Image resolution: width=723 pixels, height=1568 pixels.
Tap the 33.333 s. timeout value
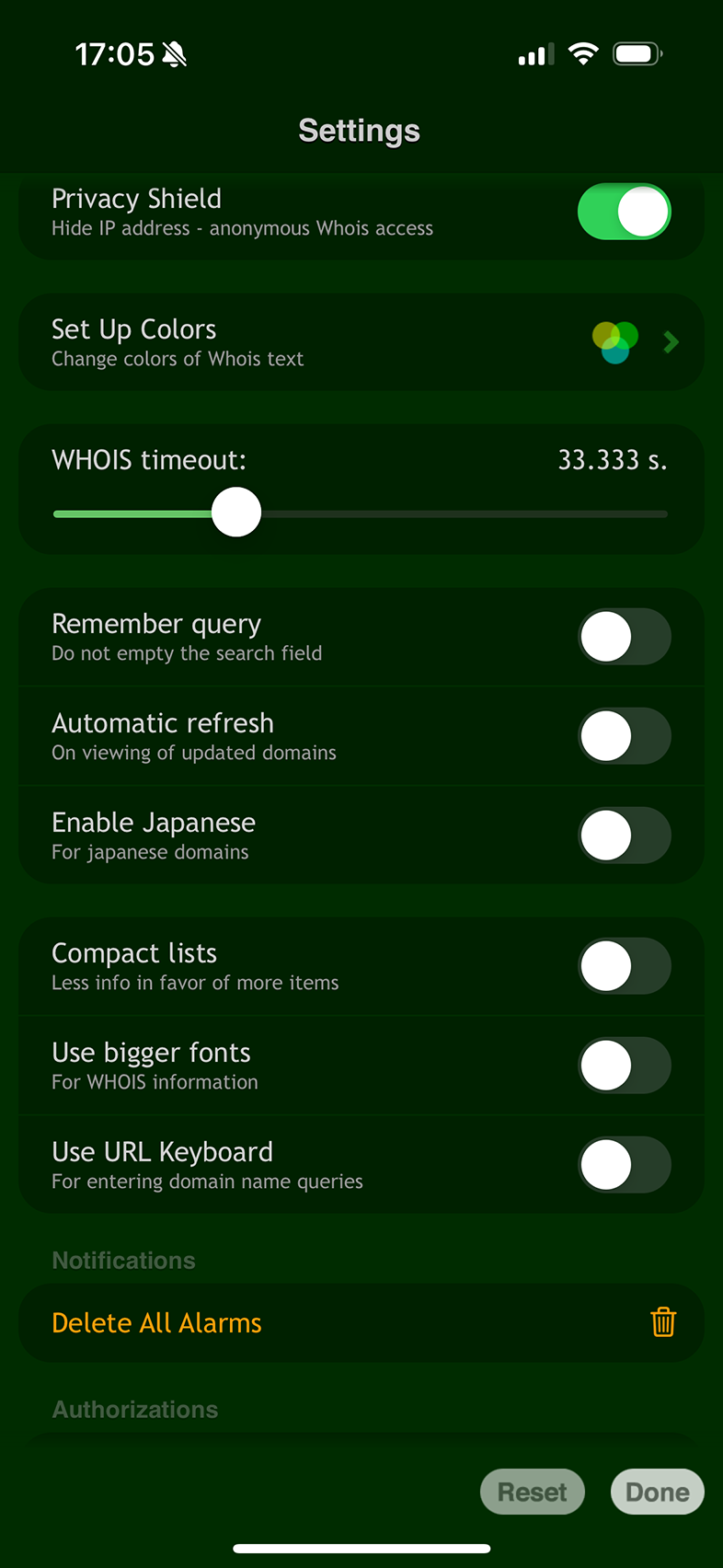tap(613, 459)
